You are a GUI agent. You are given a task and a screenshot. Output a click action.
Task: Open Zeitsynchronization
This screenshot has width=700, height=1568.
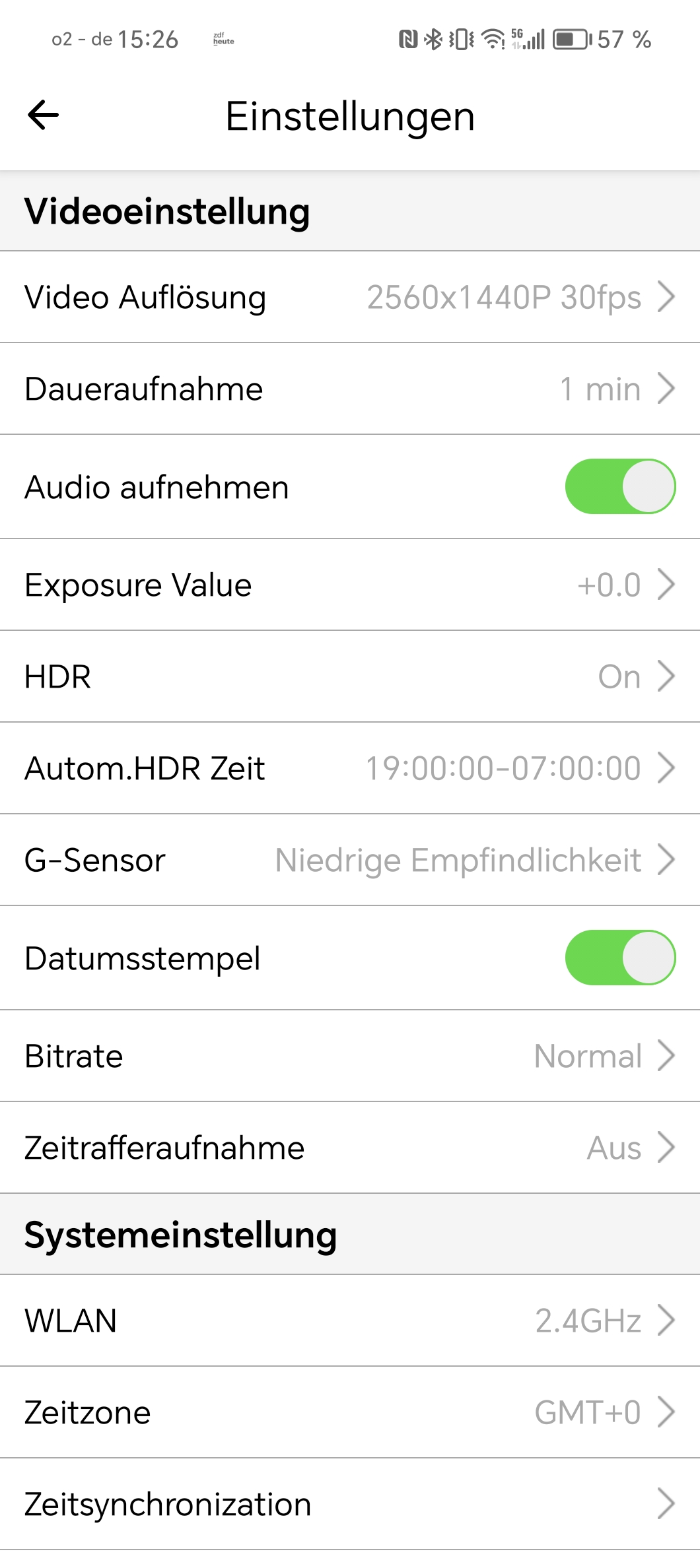(350, 1504)
